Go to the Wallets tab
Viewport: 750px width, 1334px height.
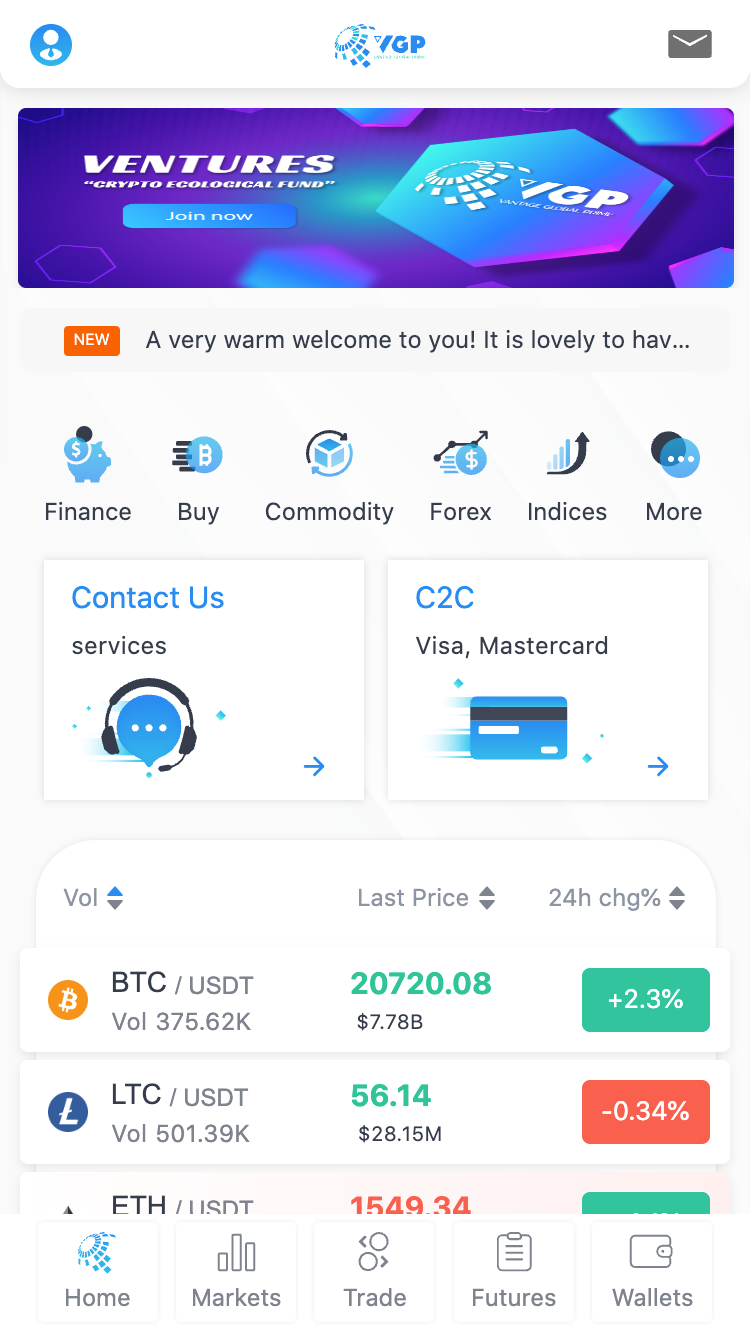[x=652, y=1272]
